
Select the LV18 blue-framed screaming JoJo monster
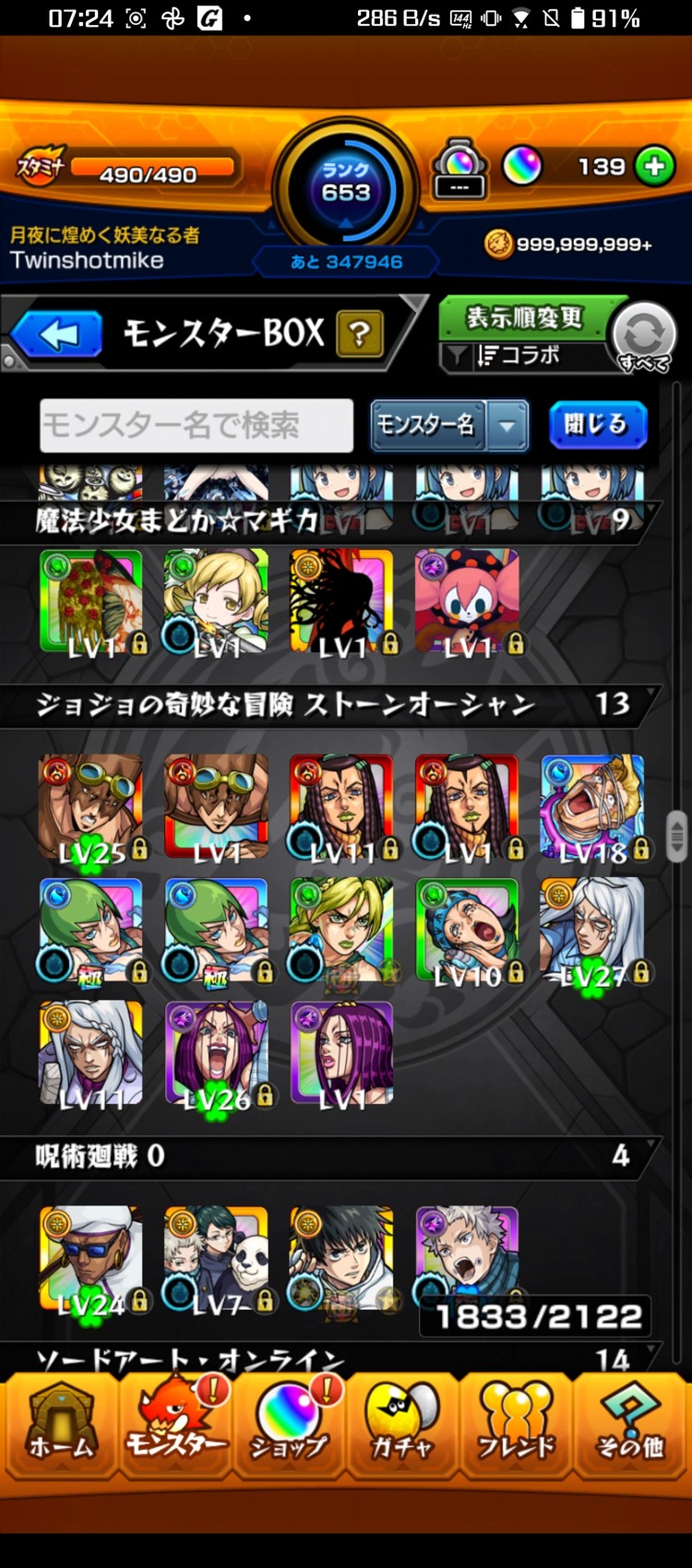coord(592,807)
